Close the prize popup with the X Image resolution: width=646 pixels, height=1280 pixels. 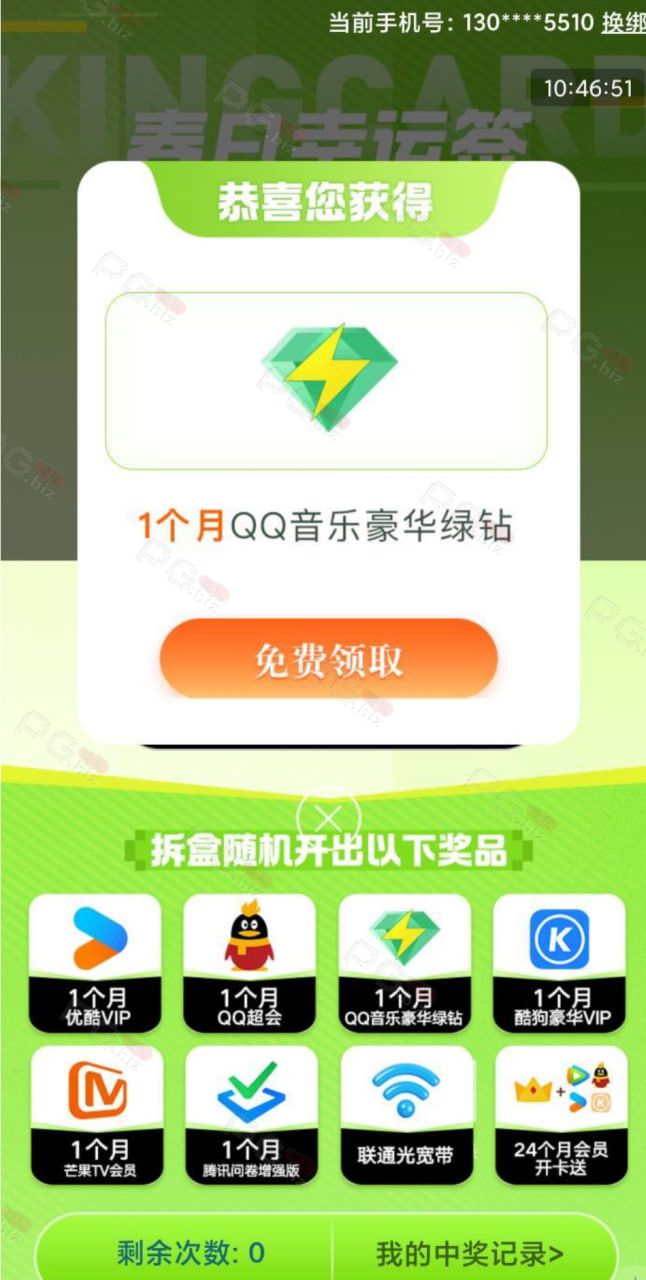[x=328, y=819]
